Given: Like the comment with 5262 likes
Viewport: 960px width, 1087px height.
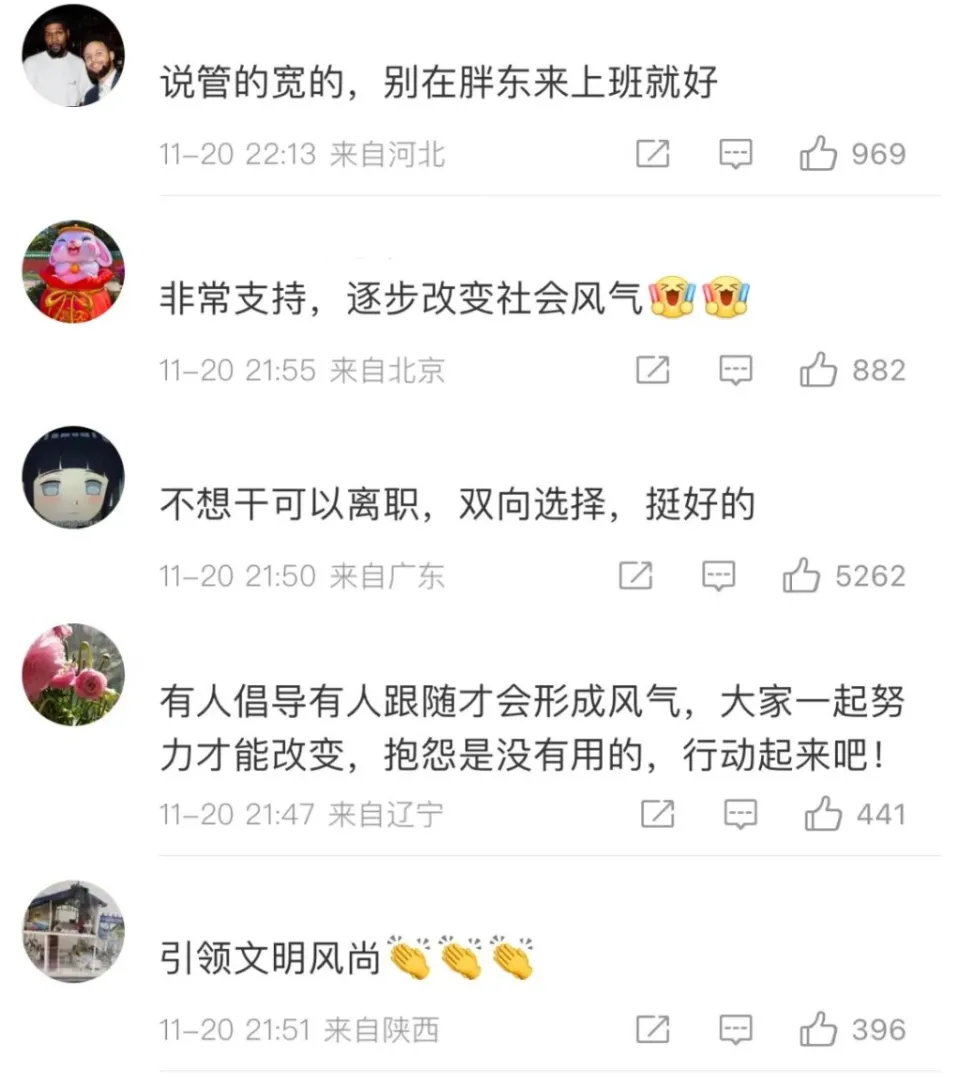Looking at the screenshot, I should coord(802,576).
